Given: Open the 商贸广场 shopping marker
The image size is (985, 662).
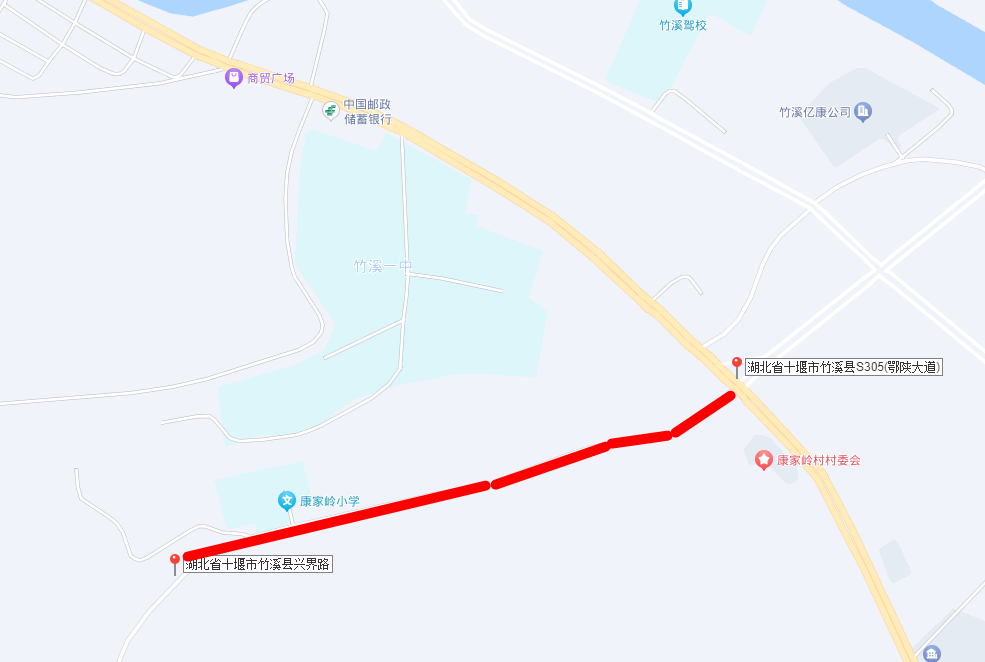Looking at the screenshot, I should click(233, 77).
